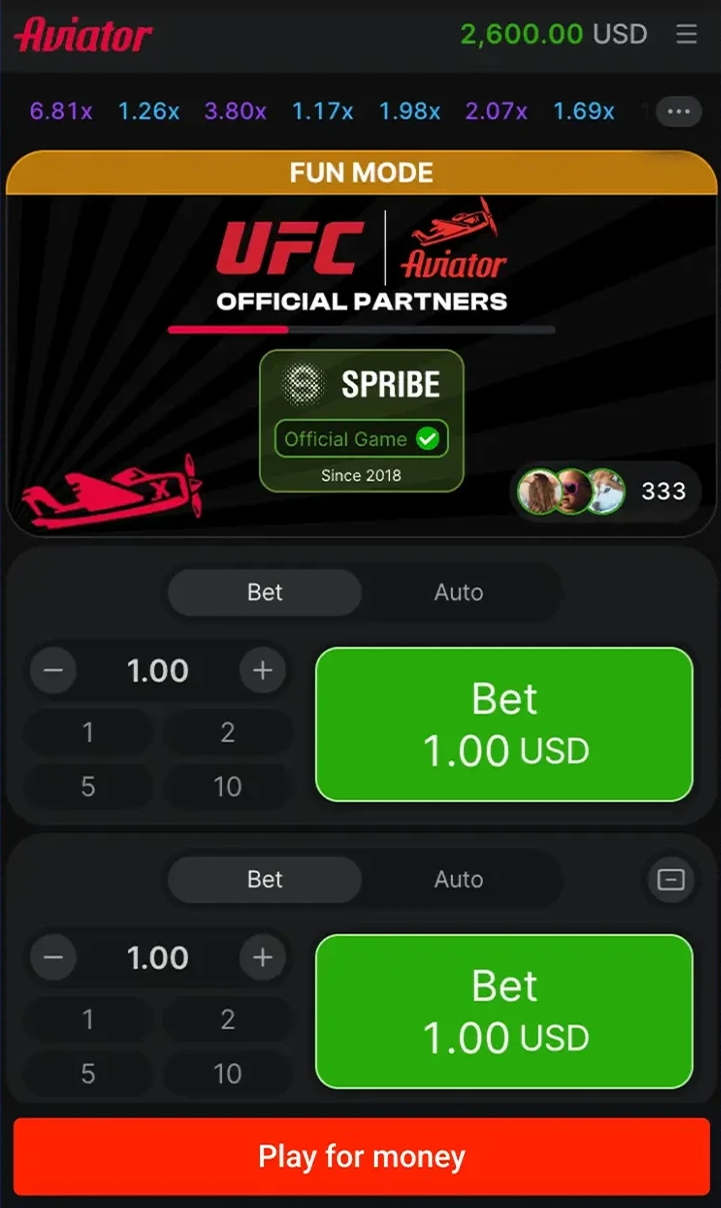Screen dimensions: 721x1208
Task: Switch to Auto in the first bet panel
Action: [x=458, y=592]
